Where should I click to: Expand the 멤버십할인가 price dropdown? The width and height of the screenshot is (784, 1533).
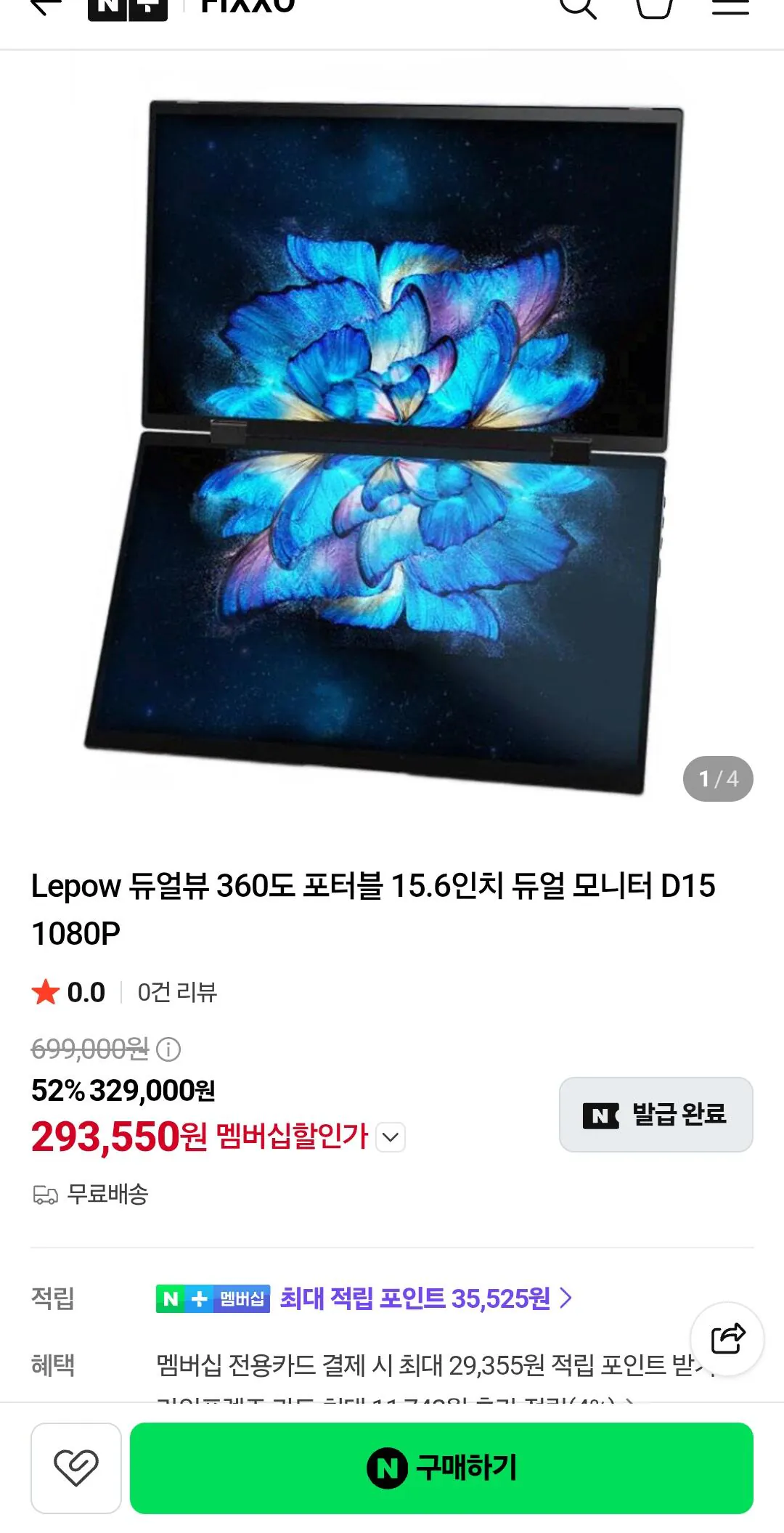[391, 1136]
